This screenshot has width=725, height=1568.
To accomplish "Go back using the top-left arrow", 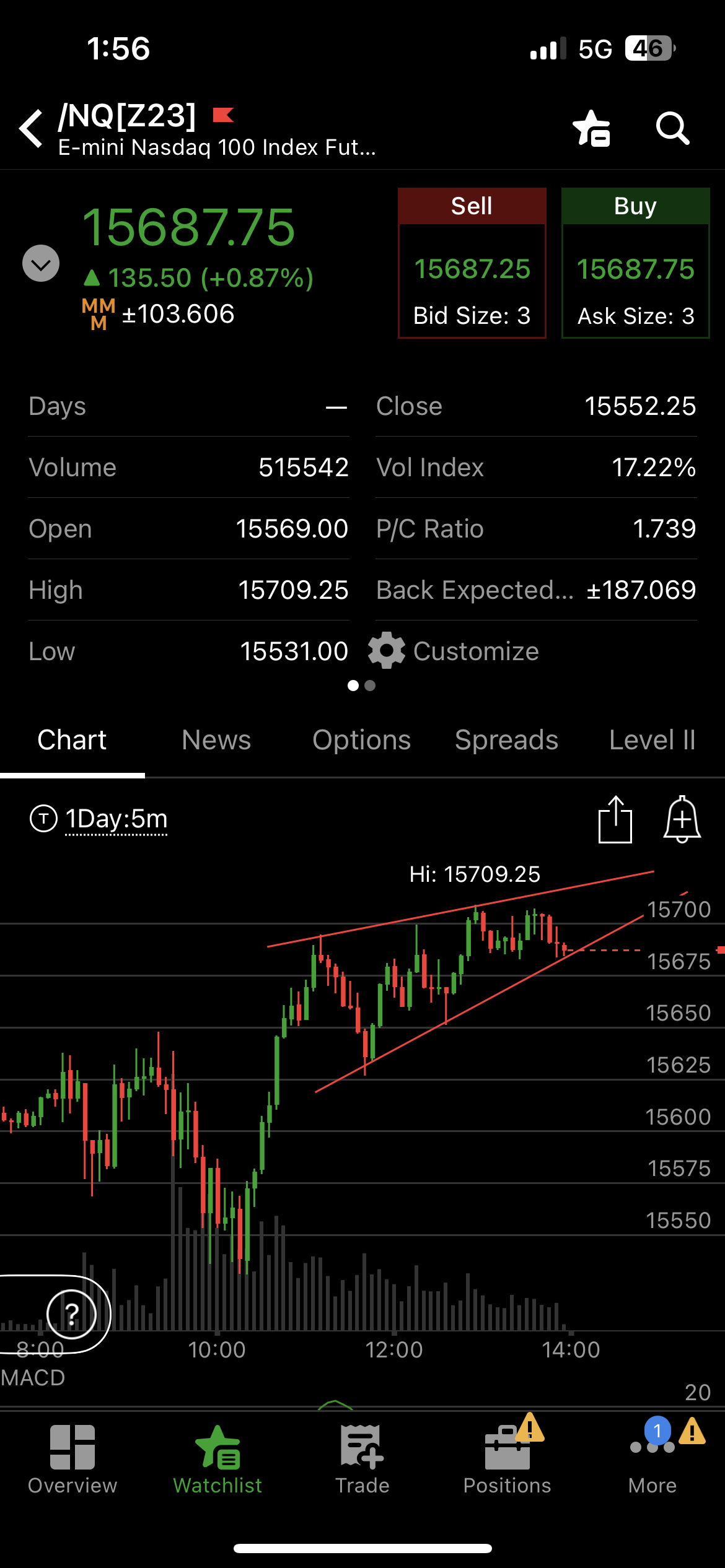I will (x=32, y=129).
